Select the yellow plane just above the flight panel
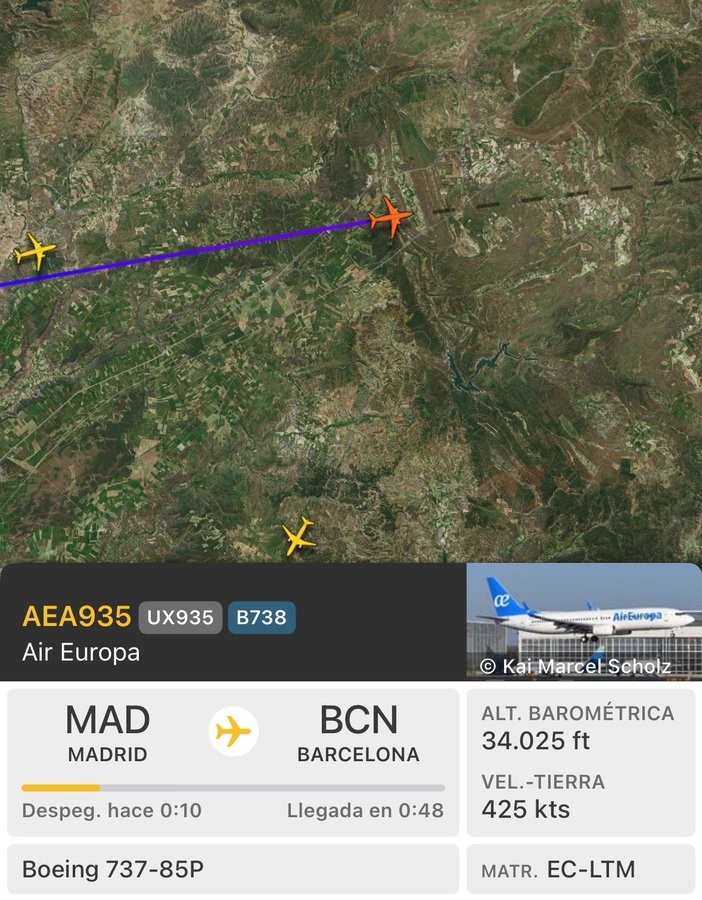 tap(298, 537)
